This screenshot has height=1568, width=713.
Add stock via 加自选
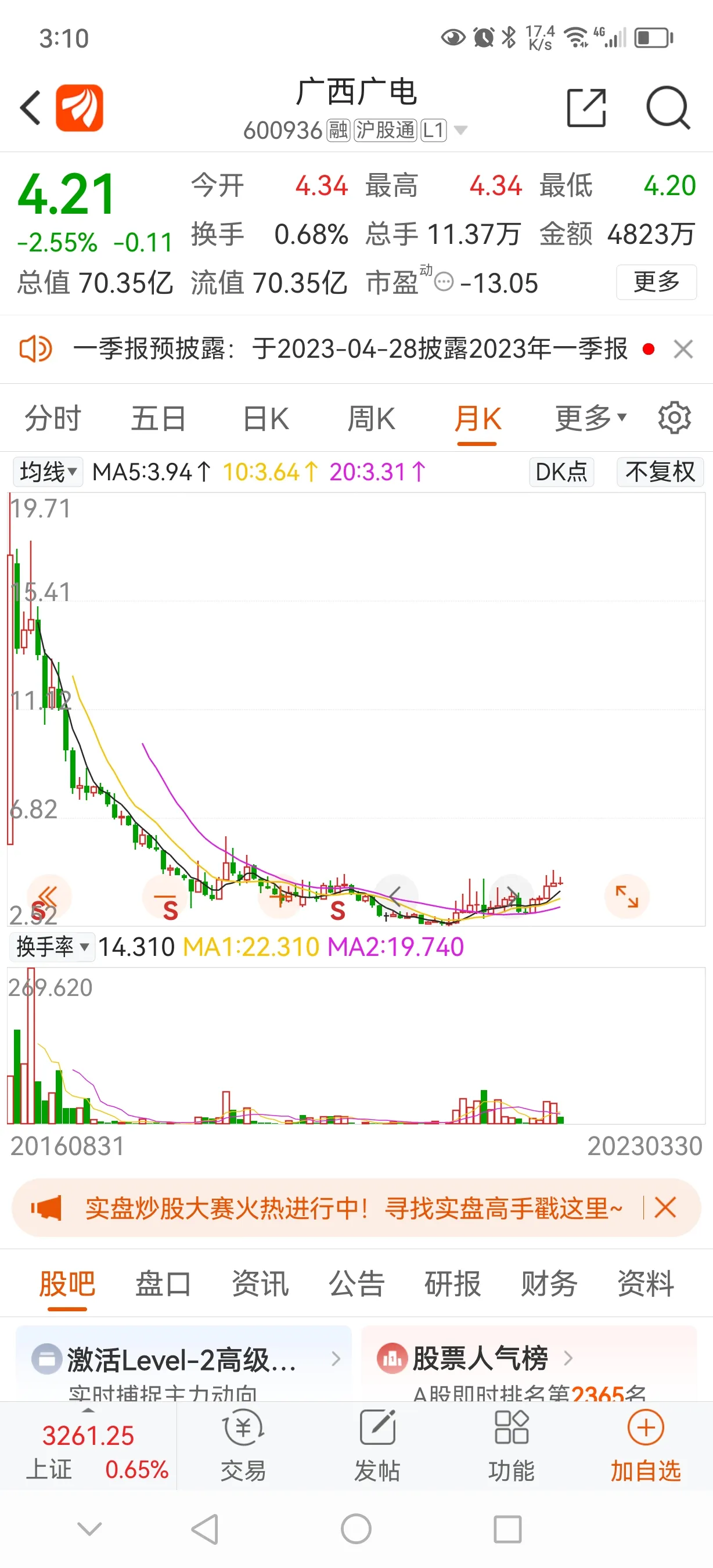pyautogui.click(x=646, y=1445)
